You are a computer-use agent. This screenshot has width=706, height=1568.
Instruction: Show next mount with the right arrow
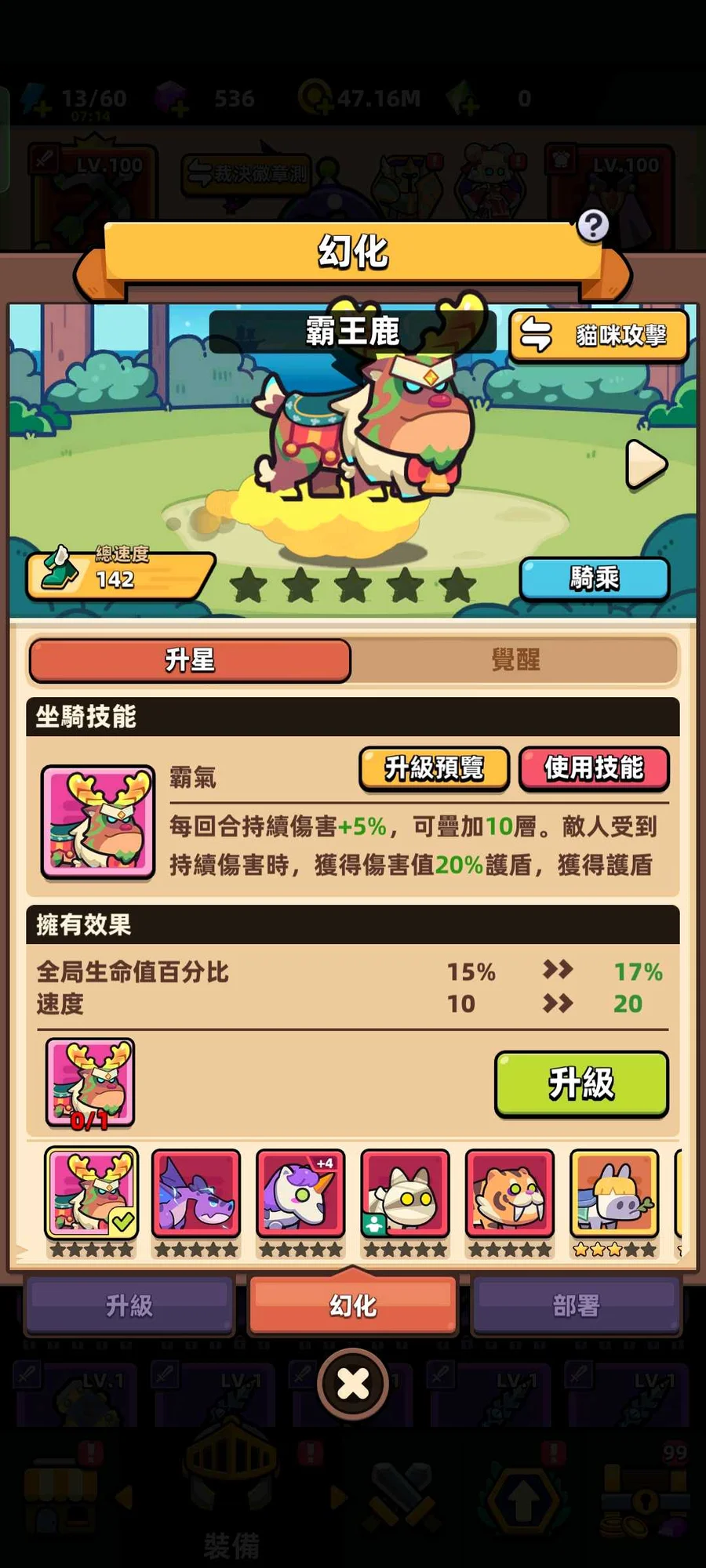click(x=646, y=465)
